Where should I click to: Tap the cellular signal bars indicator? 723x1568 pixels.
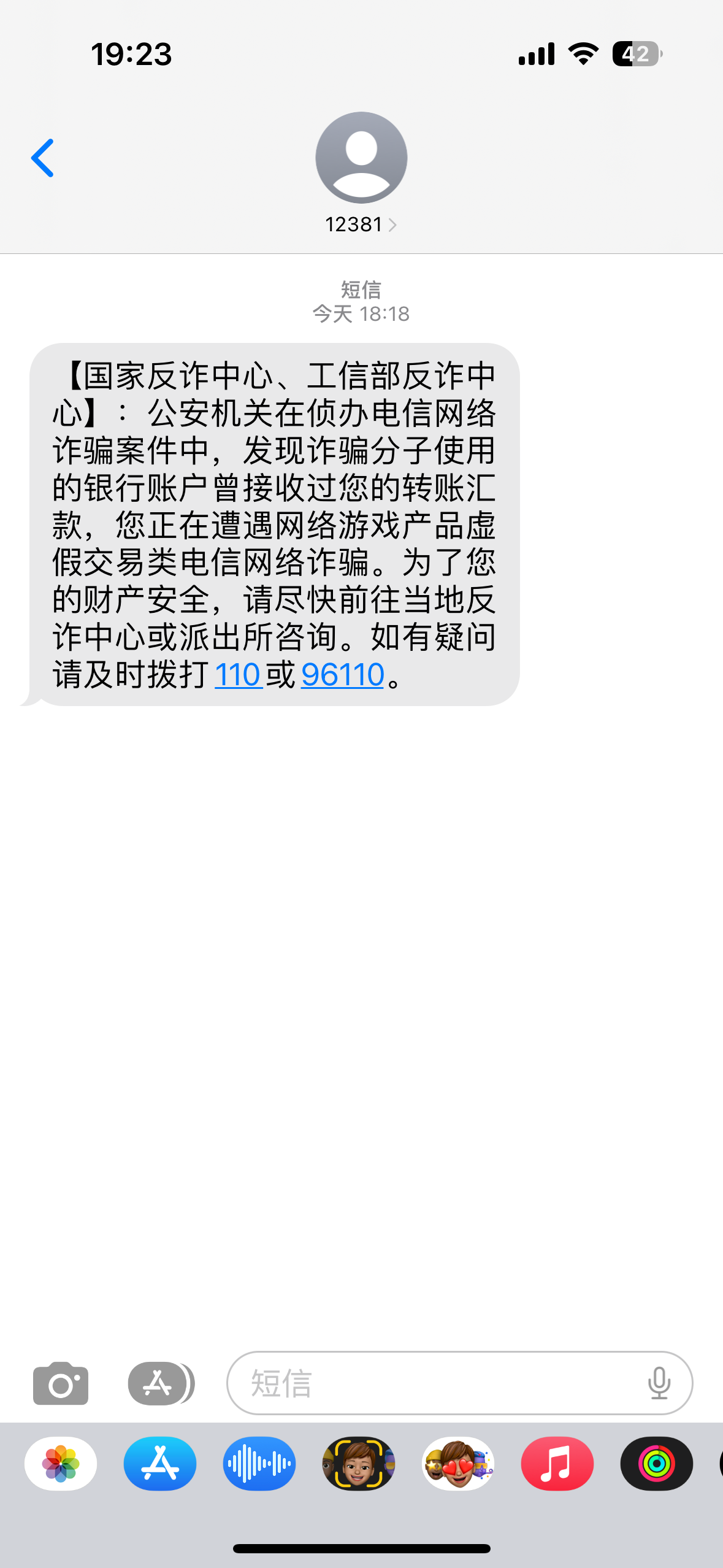pos(535,54)
